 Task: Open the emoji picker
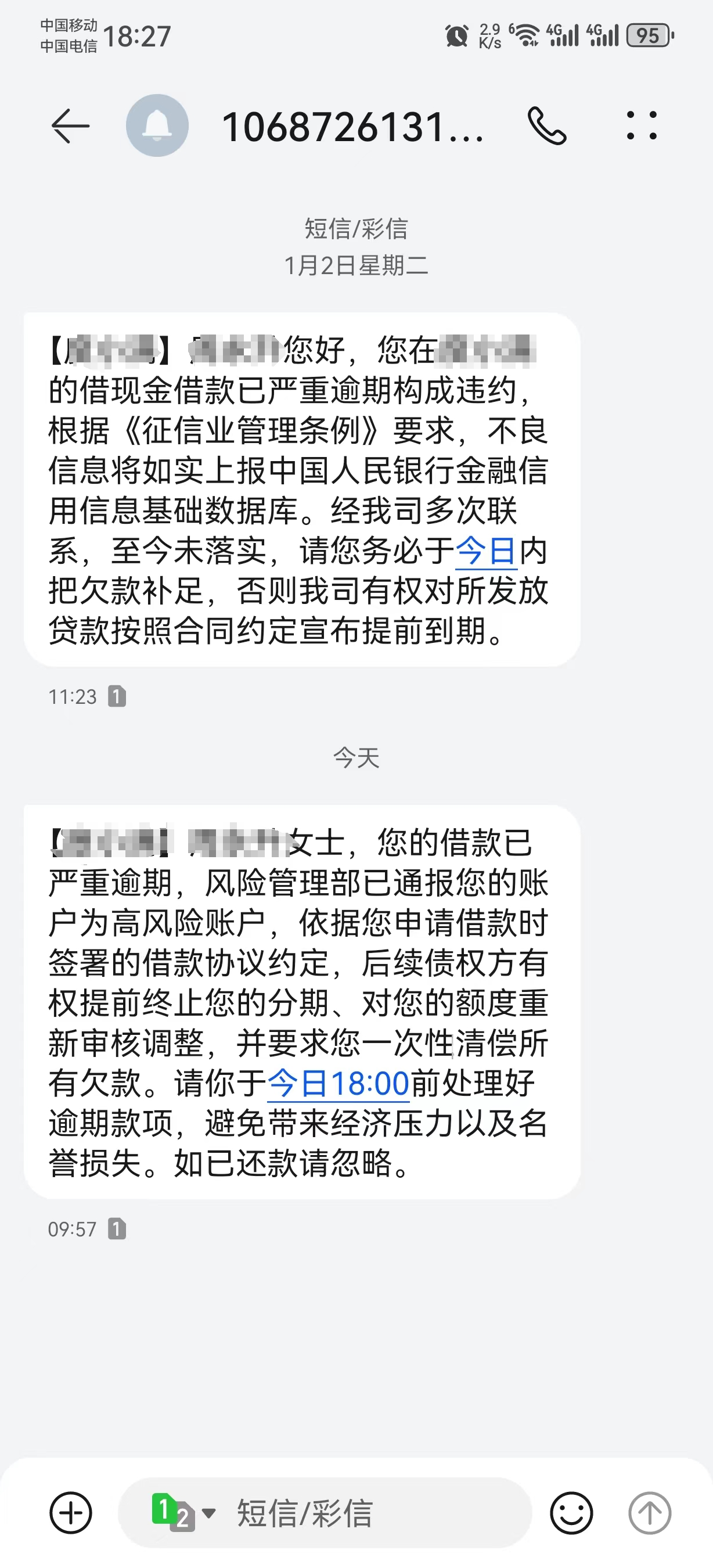pyautogui.click(x=571, y=1513)
